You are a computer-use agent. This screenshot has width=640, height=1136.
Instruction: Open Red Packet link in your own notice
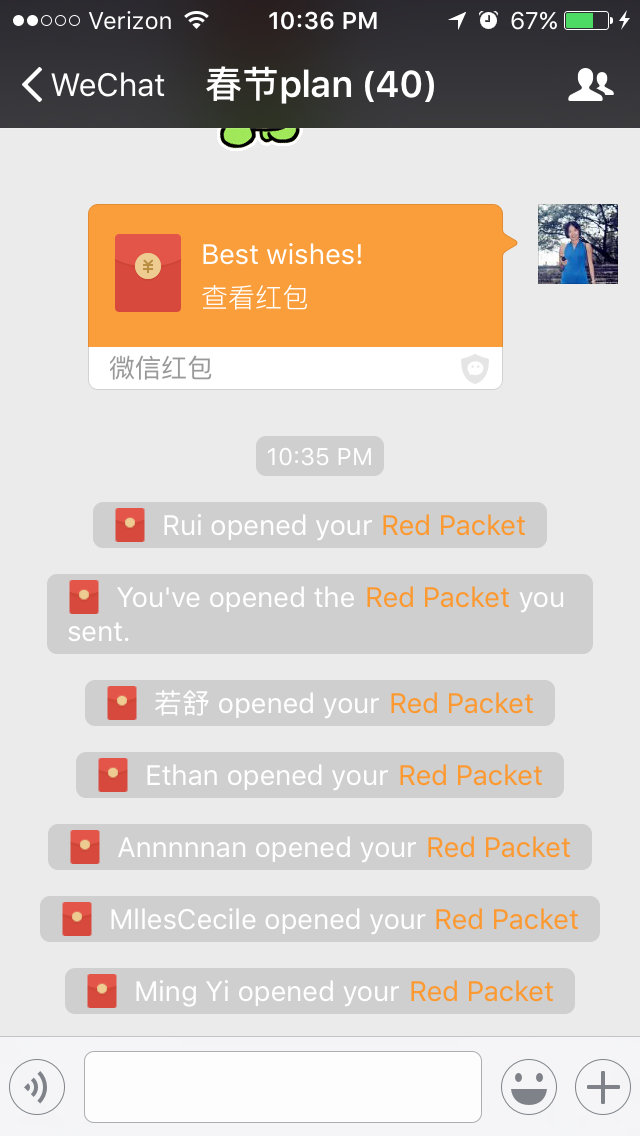(437, 597)
